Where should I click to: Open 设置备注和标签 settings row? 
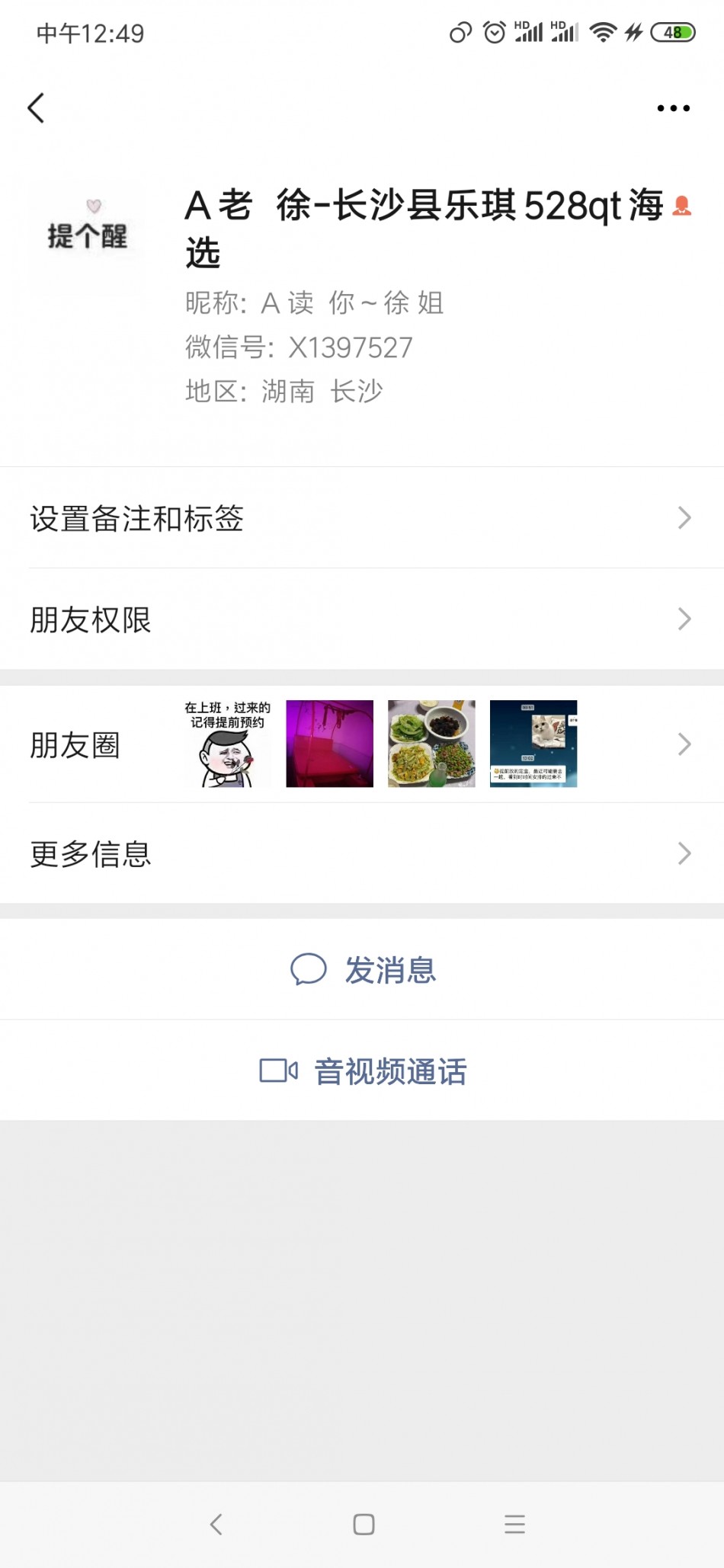click(362, 518)
